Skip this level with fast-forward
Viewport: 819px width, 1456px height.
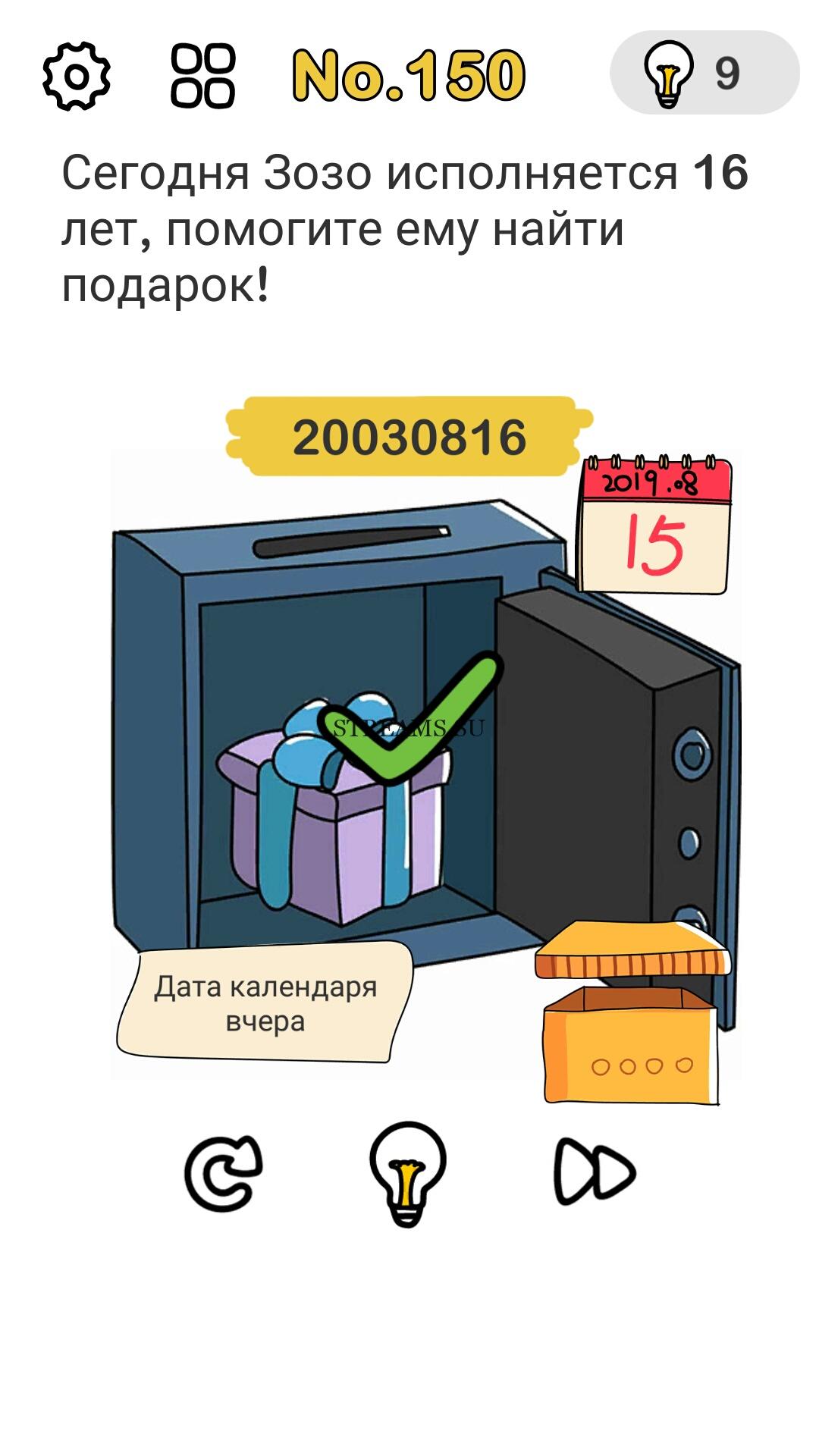pos(595,1172)
